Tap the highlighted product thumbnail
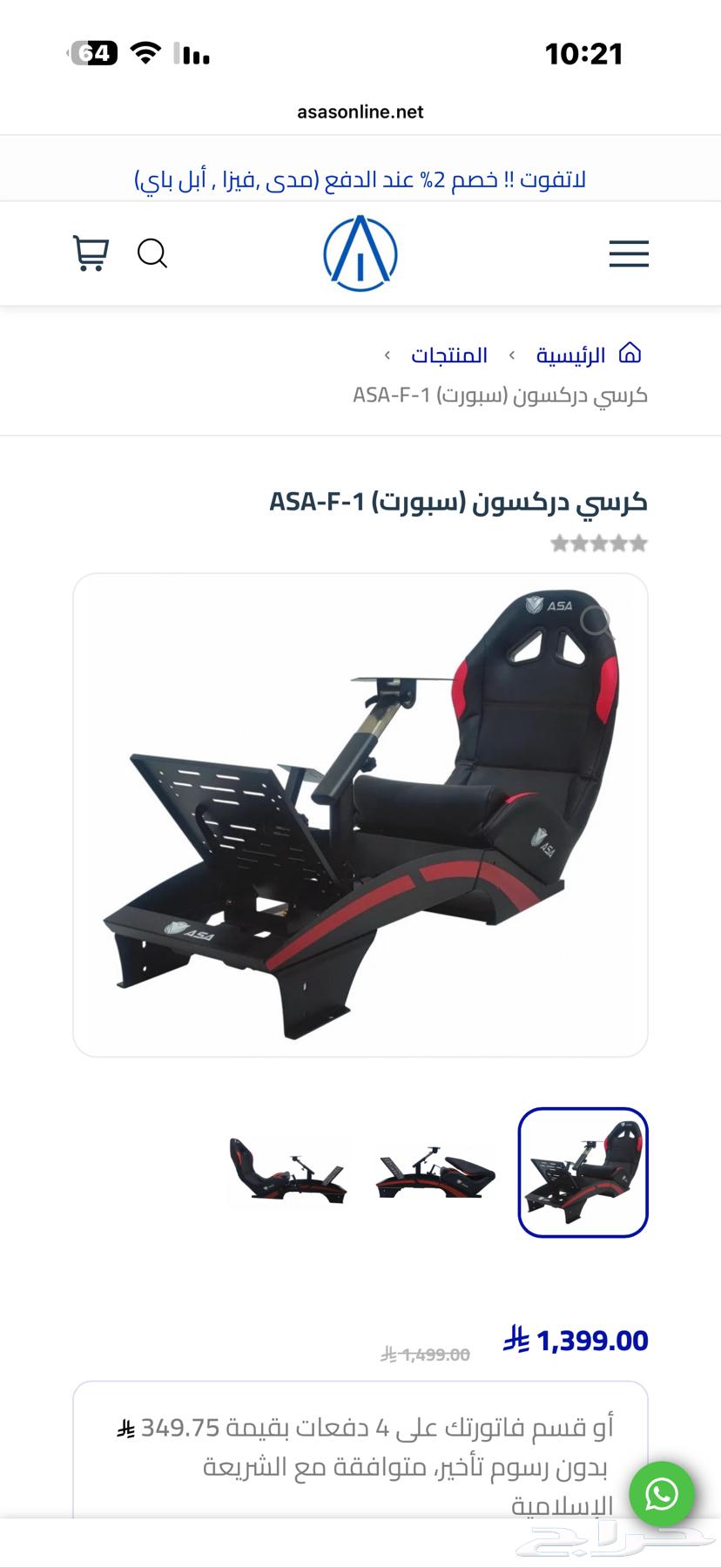721x1568 pixels. (x=583, y=1172)
